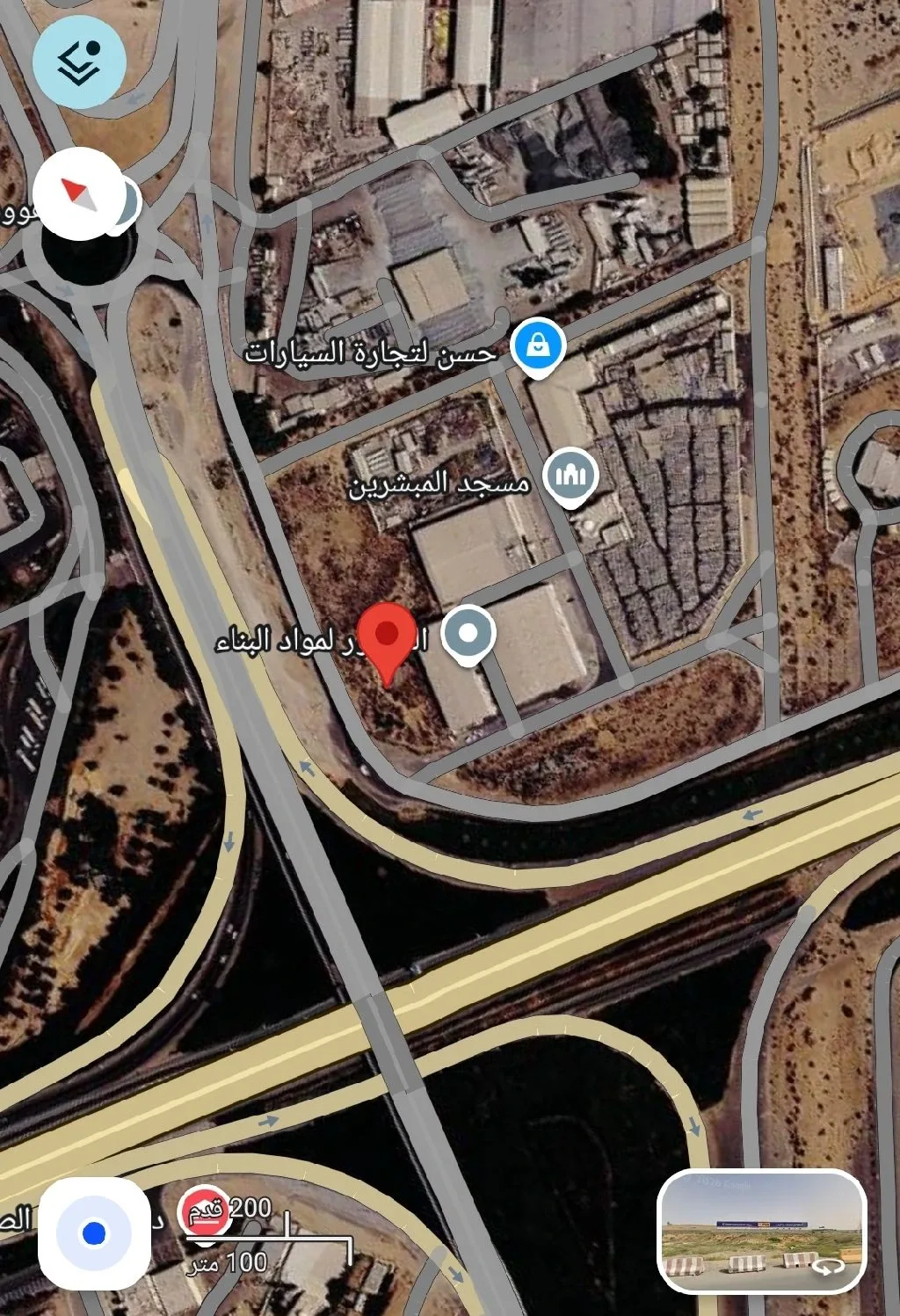Tap the compass to reset orientation
The height and width of the screenshot is (1316, 900).
click(x=80, y=194)
